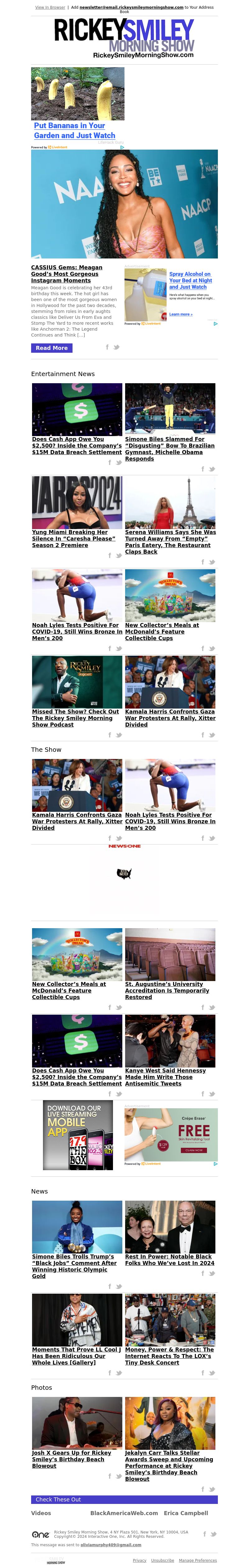The image size is (249, 1568).
Task: Read the Simone Biles Slammed article
Action: 169,449
